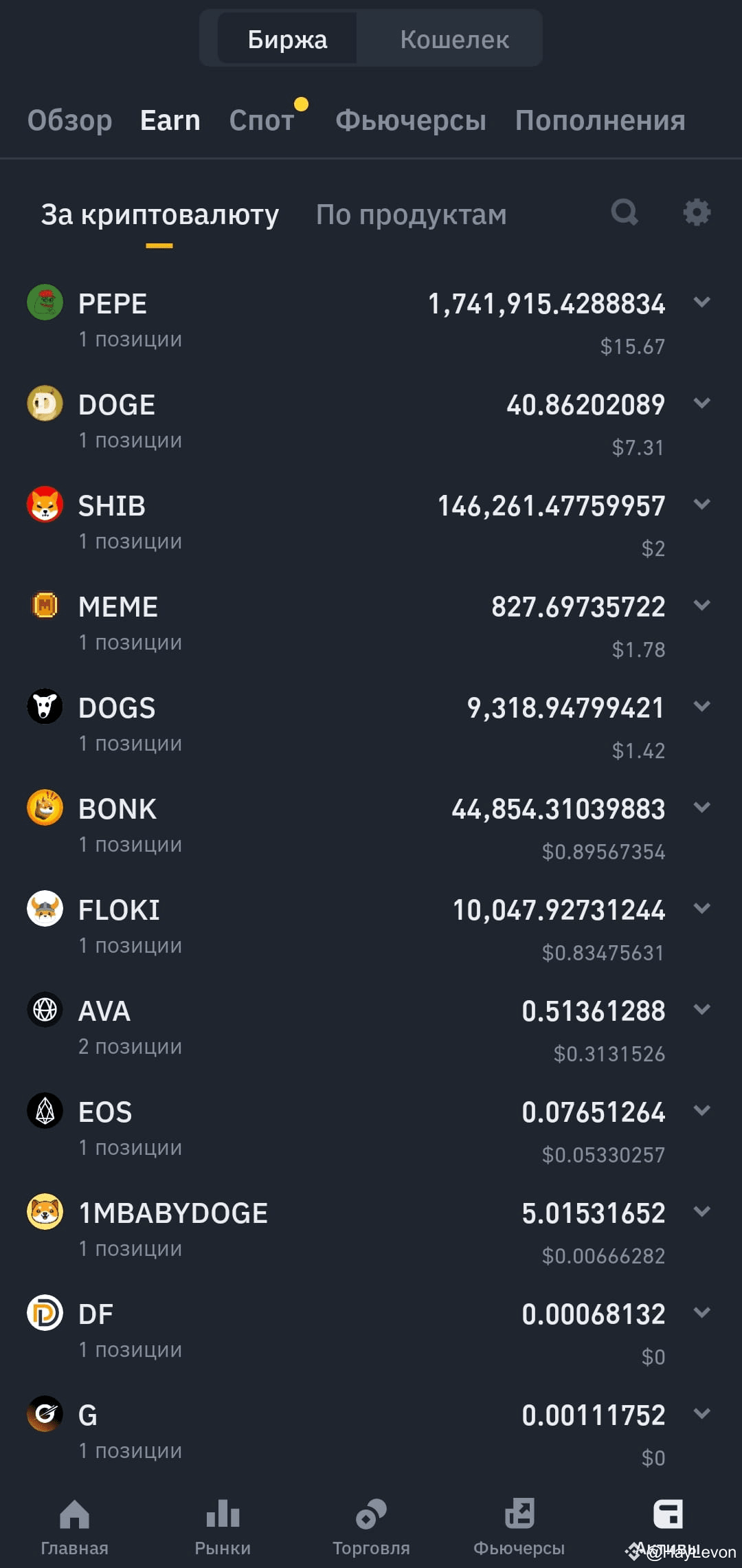742x1568 pixels.
Task: Open the Пополнения tab
Action: 600,120
